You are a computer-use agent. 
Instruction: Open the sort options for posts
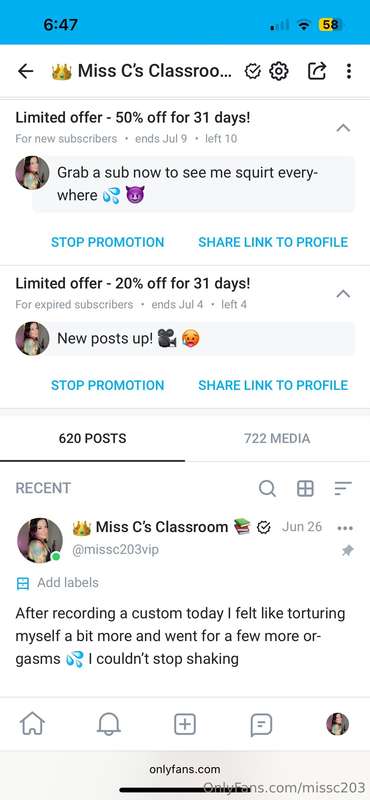[343, 489]
